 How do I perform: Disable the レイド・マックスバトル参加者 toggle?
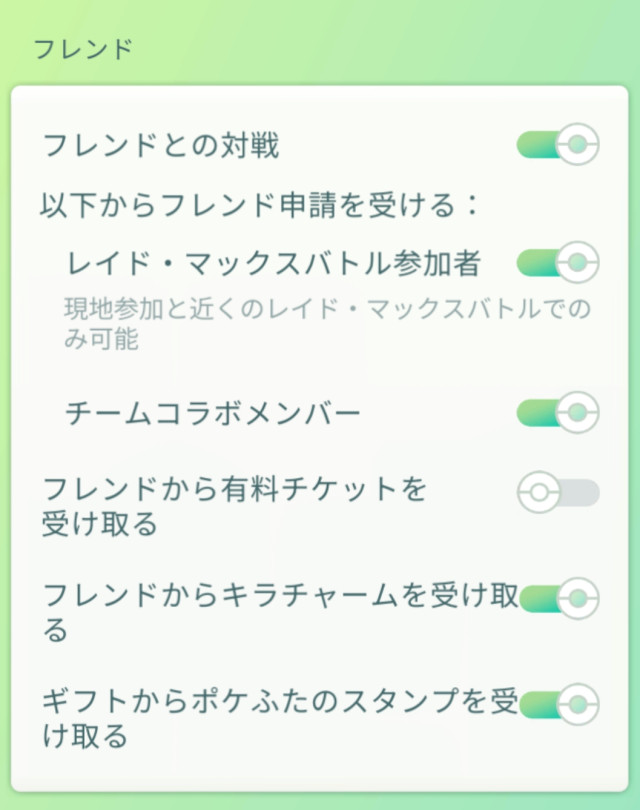tap(558, 263)
